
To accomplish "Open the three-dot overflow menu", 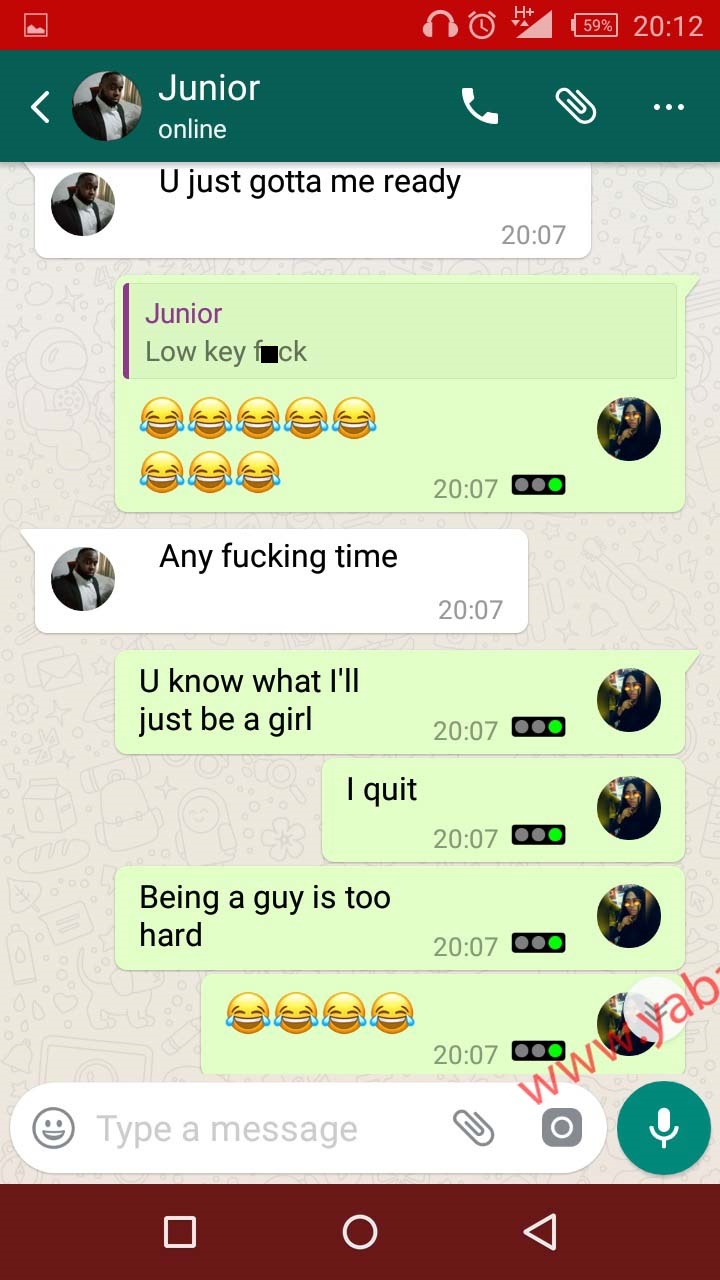I will pyautogui.click(x=668, y=106).
